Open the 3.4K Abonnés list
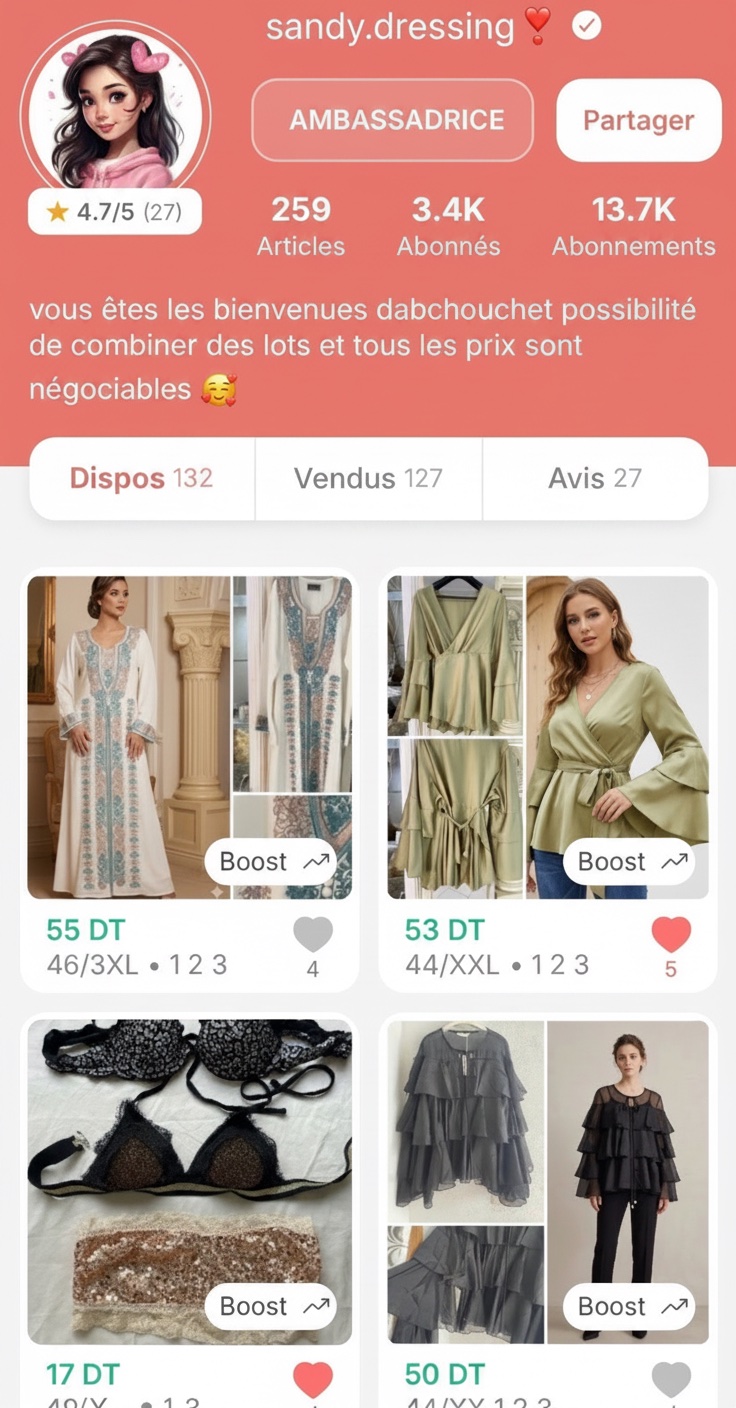736x1408 pixels. pyautogui.click(x=449, y=226)
